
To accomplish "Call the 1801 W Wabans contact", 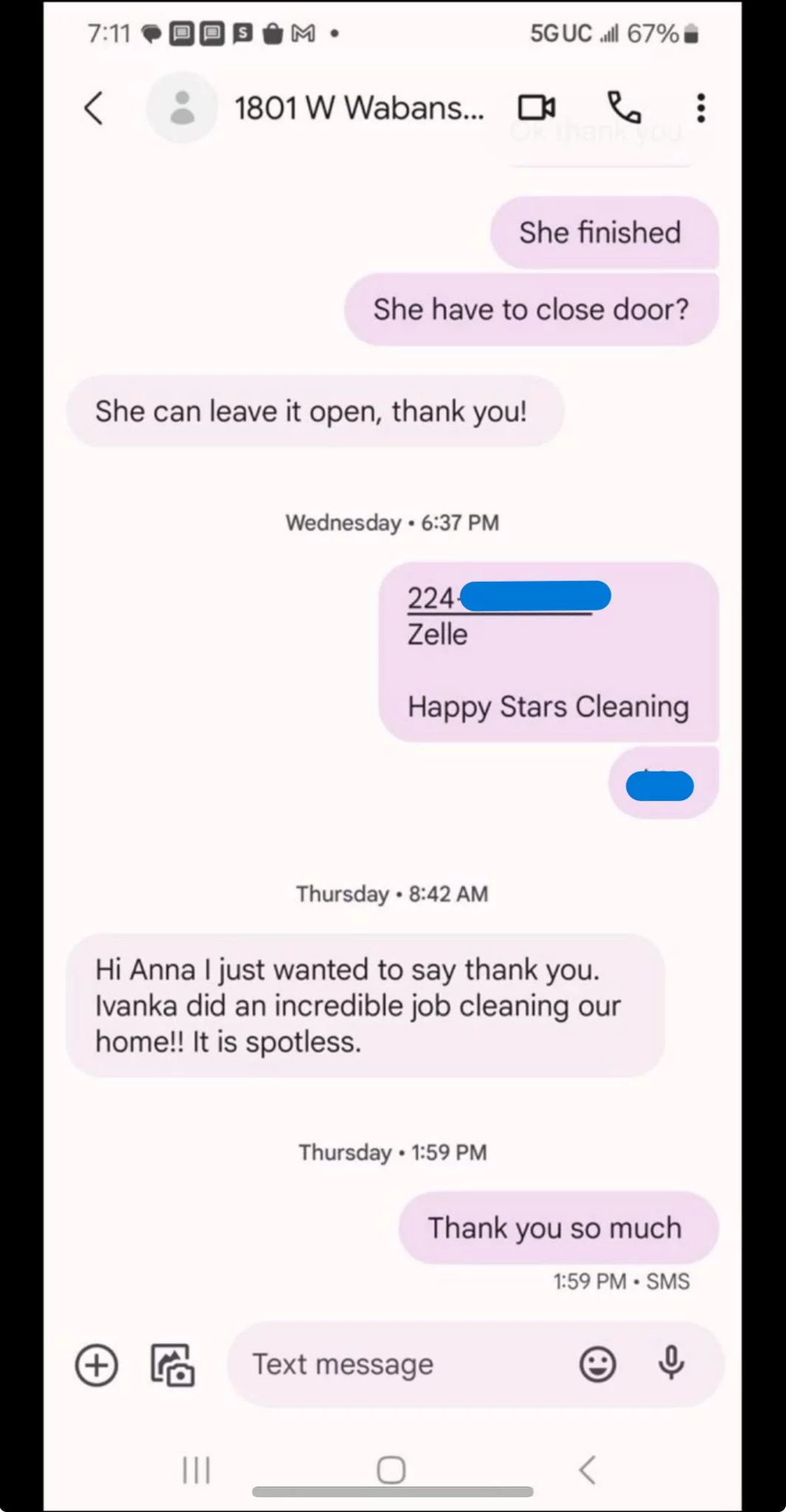I will coord(624,109).
